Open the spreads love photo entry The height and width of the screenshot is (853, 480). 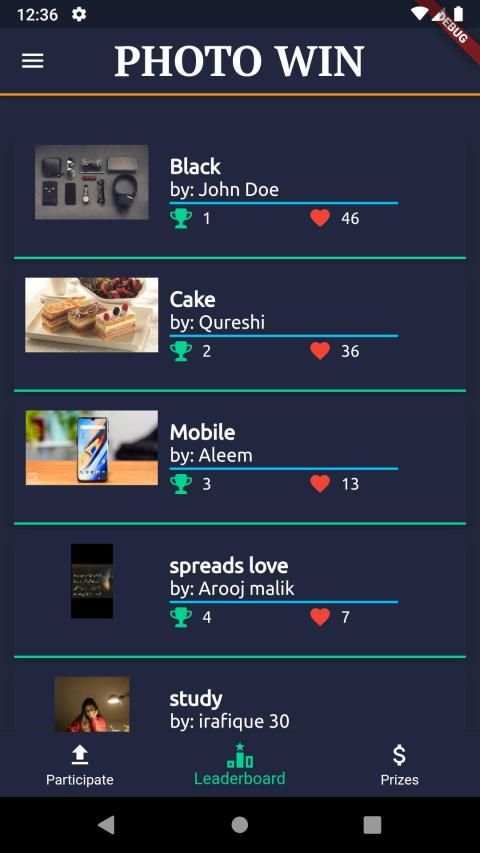[x=92, y=581]
